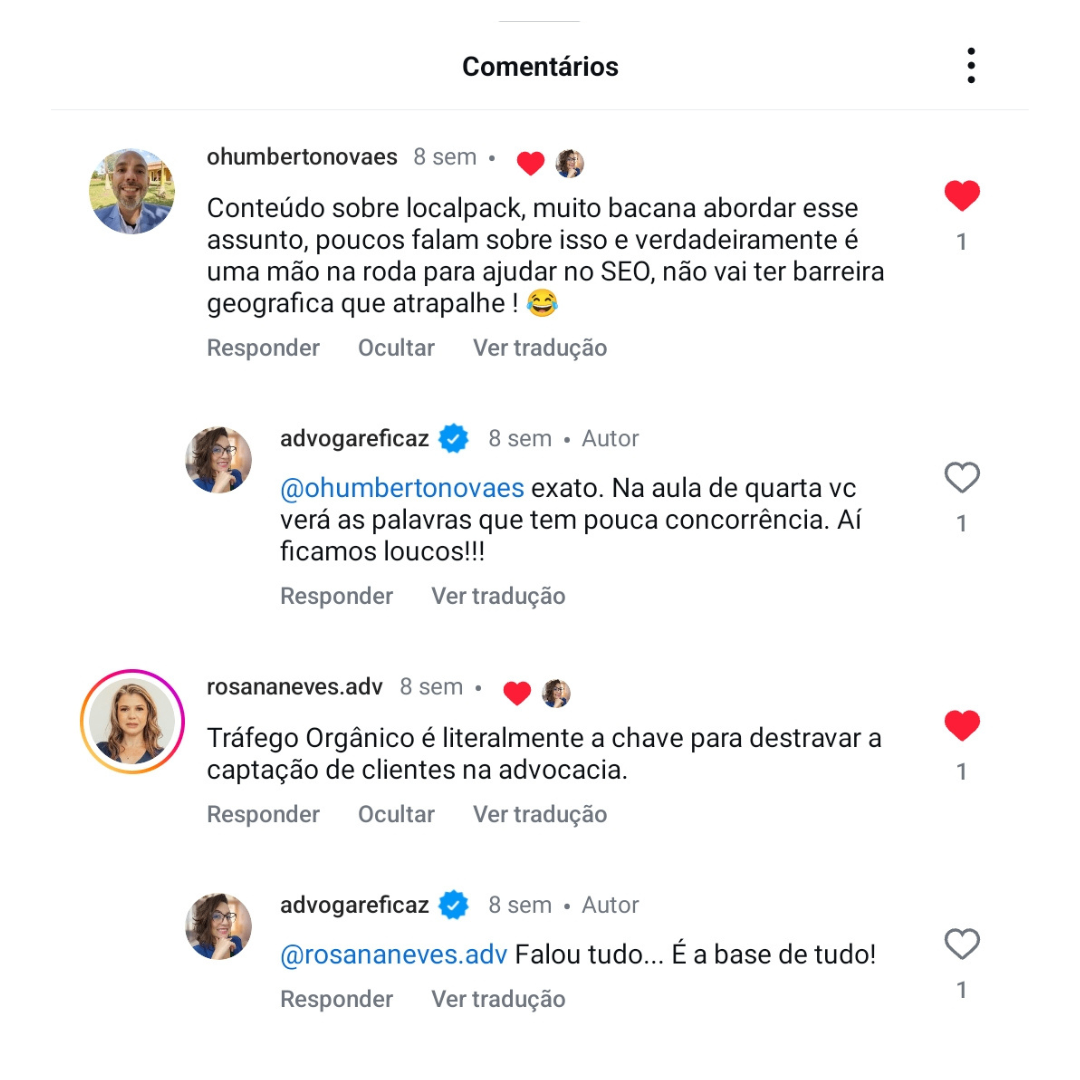Reply to ohumbertonovaes' comment
Viewport: 1080px width, 1080px height.
[x=263, y=348]
